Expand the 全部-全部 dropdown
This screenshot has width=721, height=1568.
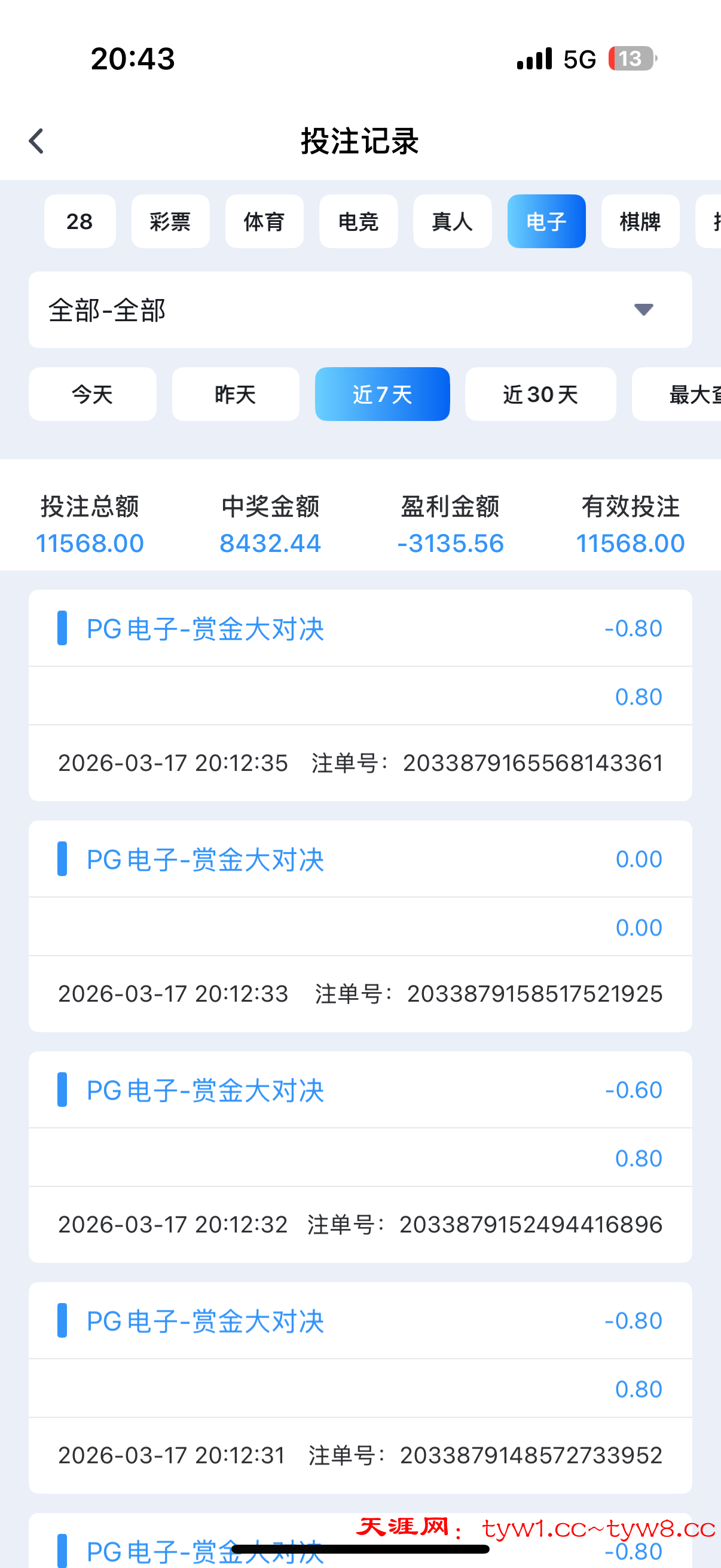point(360,310)
